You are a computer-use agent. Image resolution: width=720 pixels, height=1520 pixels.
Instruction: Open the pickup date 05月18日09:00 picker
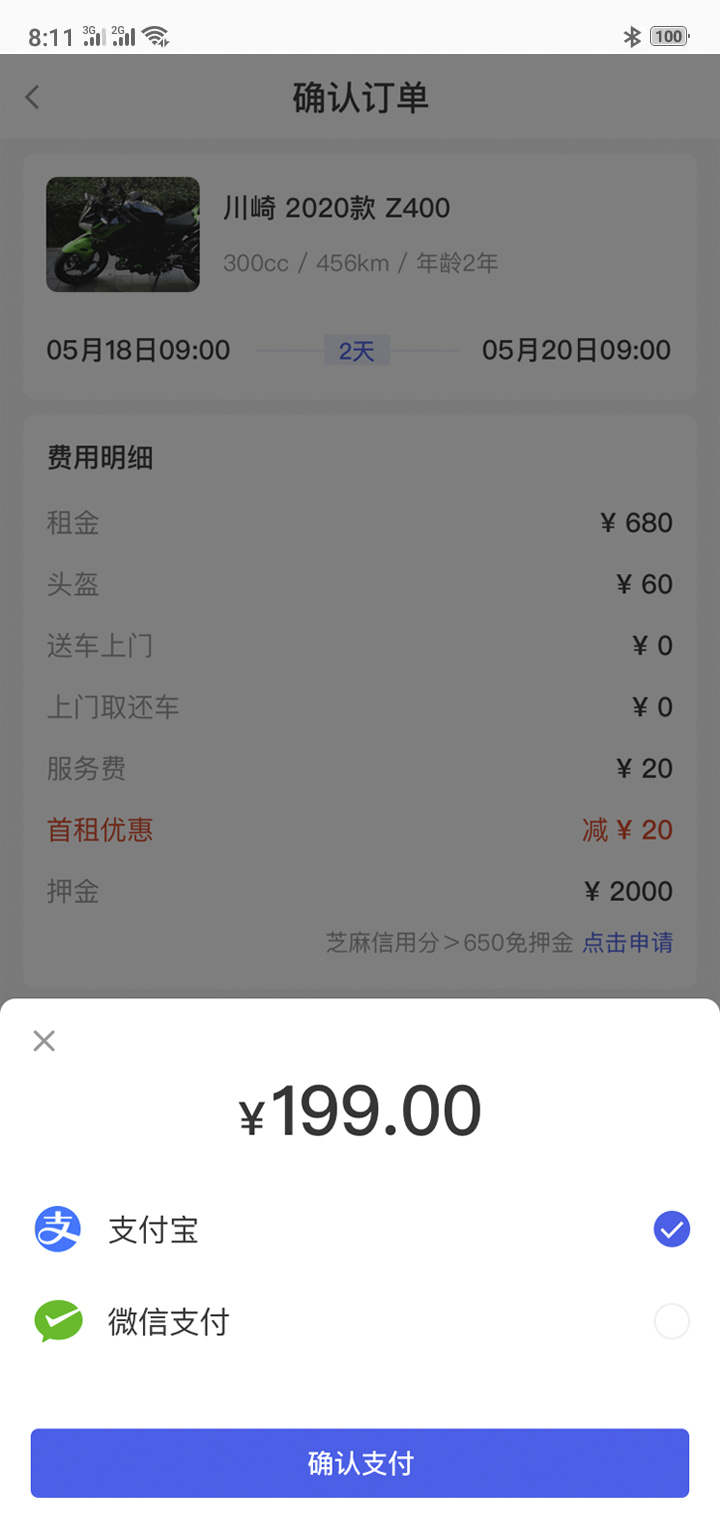(x=138, y=350)
